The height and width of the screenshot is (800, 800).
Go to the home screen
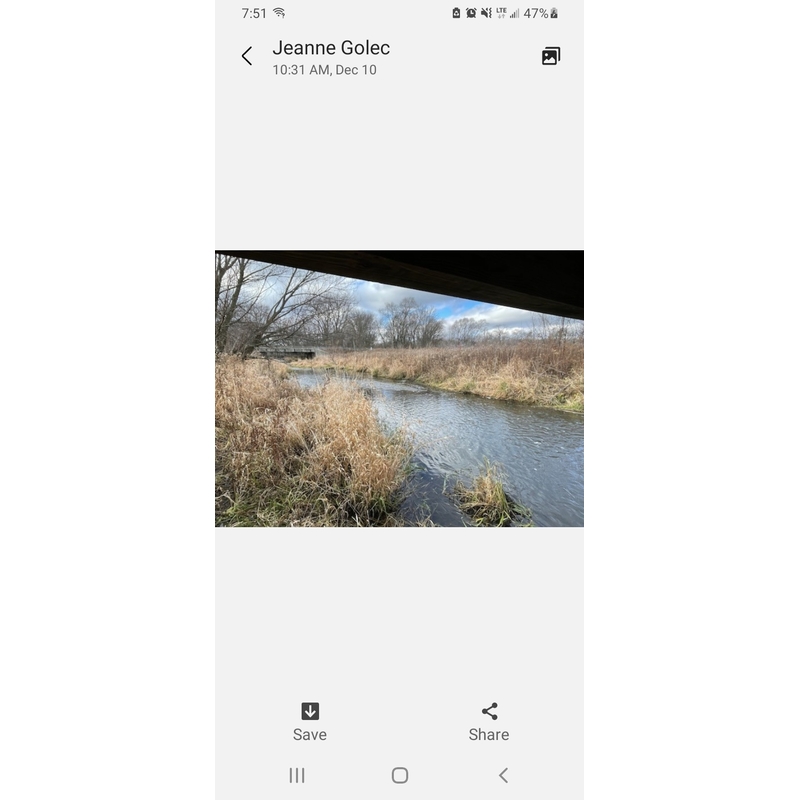[400, 775]
